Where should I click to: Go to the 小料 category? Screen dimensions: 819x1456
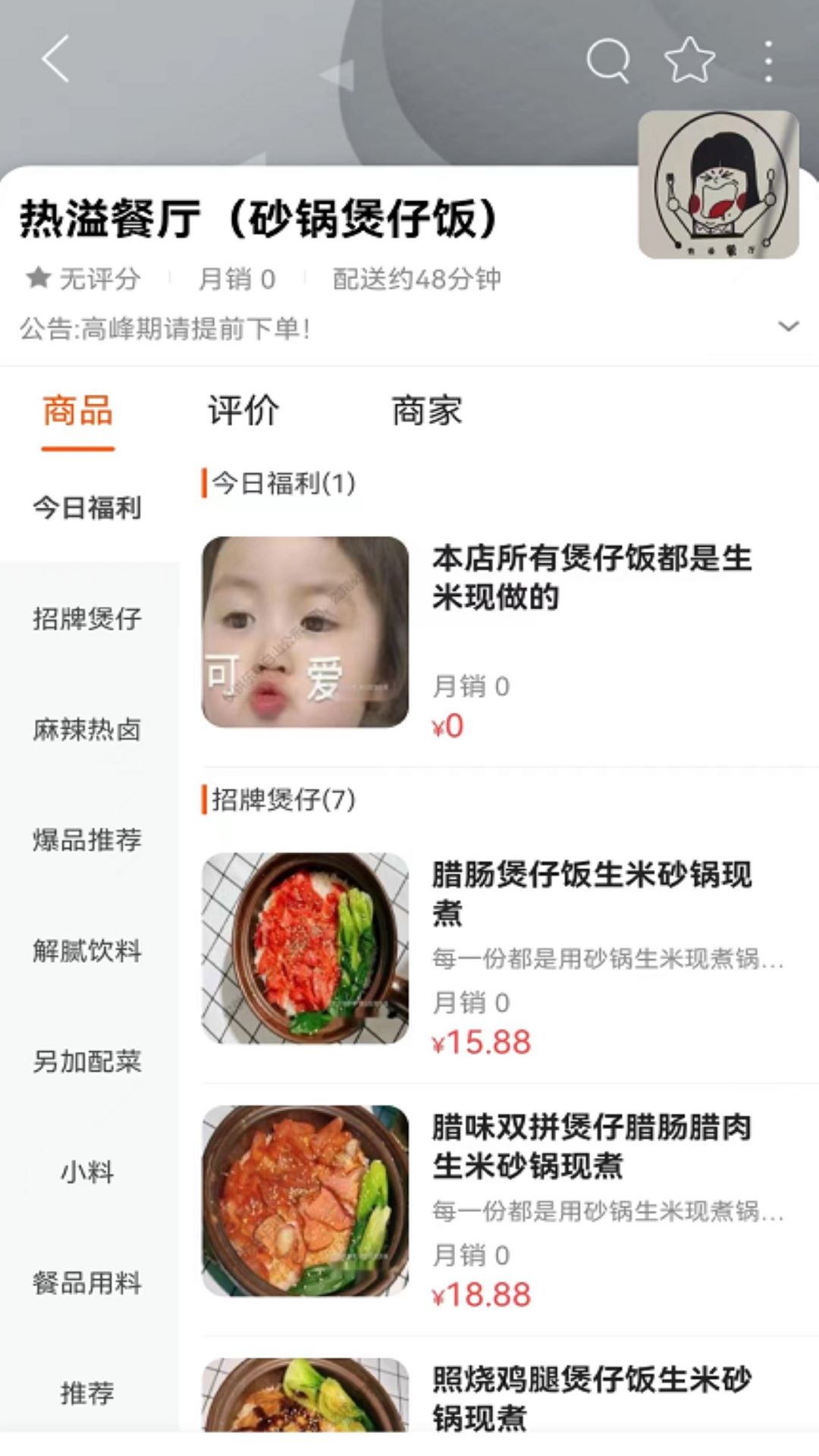[87, 1172]
